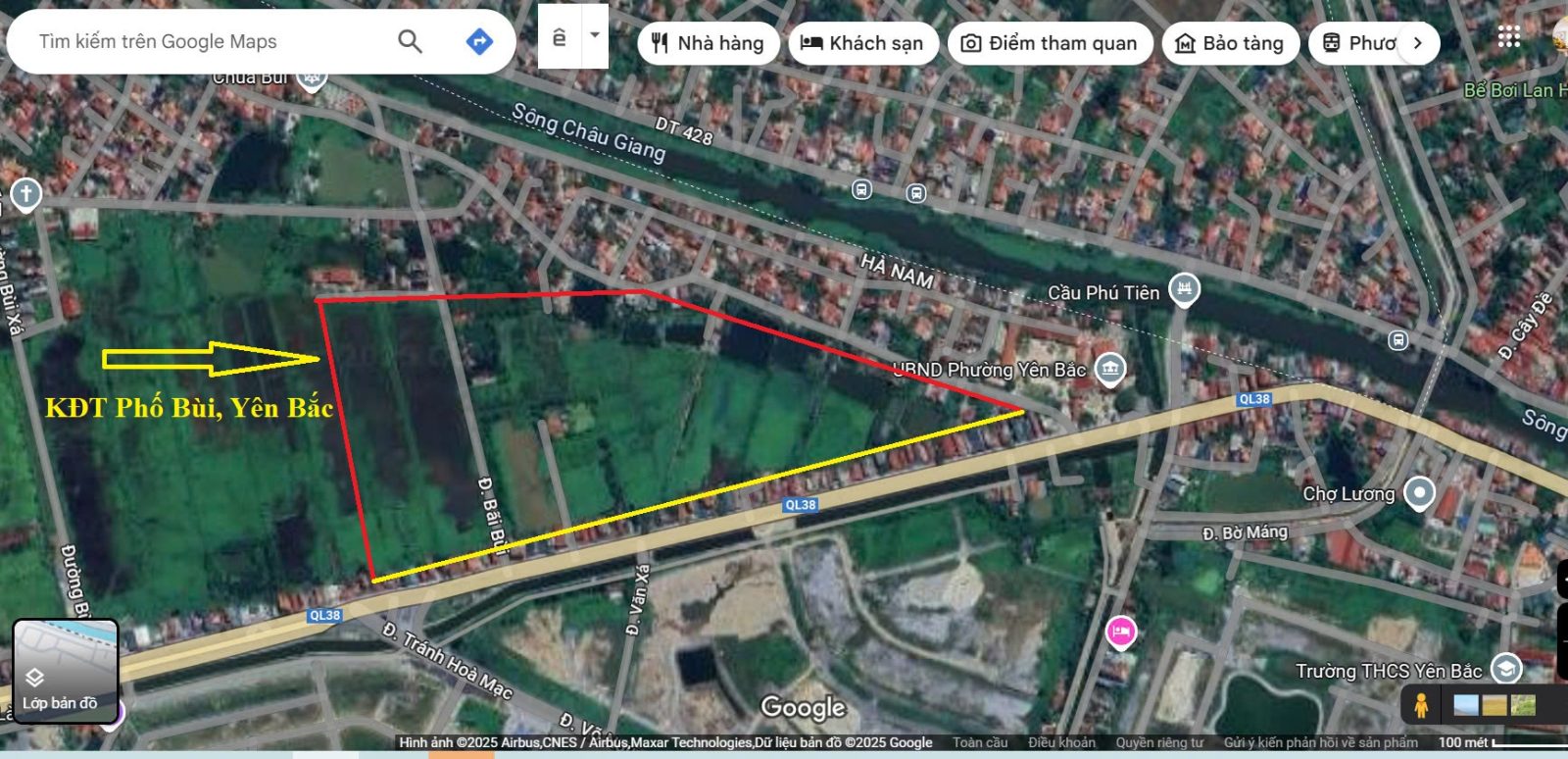
Task: Select the Nhà hàng chip
Action: coord(708,43)
